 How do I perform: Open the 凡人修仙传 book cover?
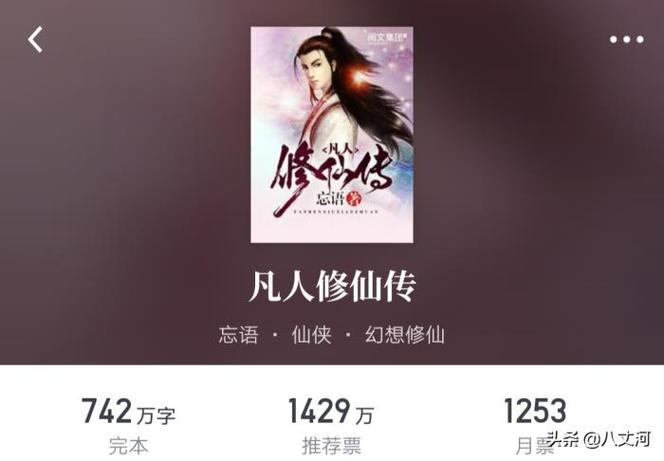(331, 134)
